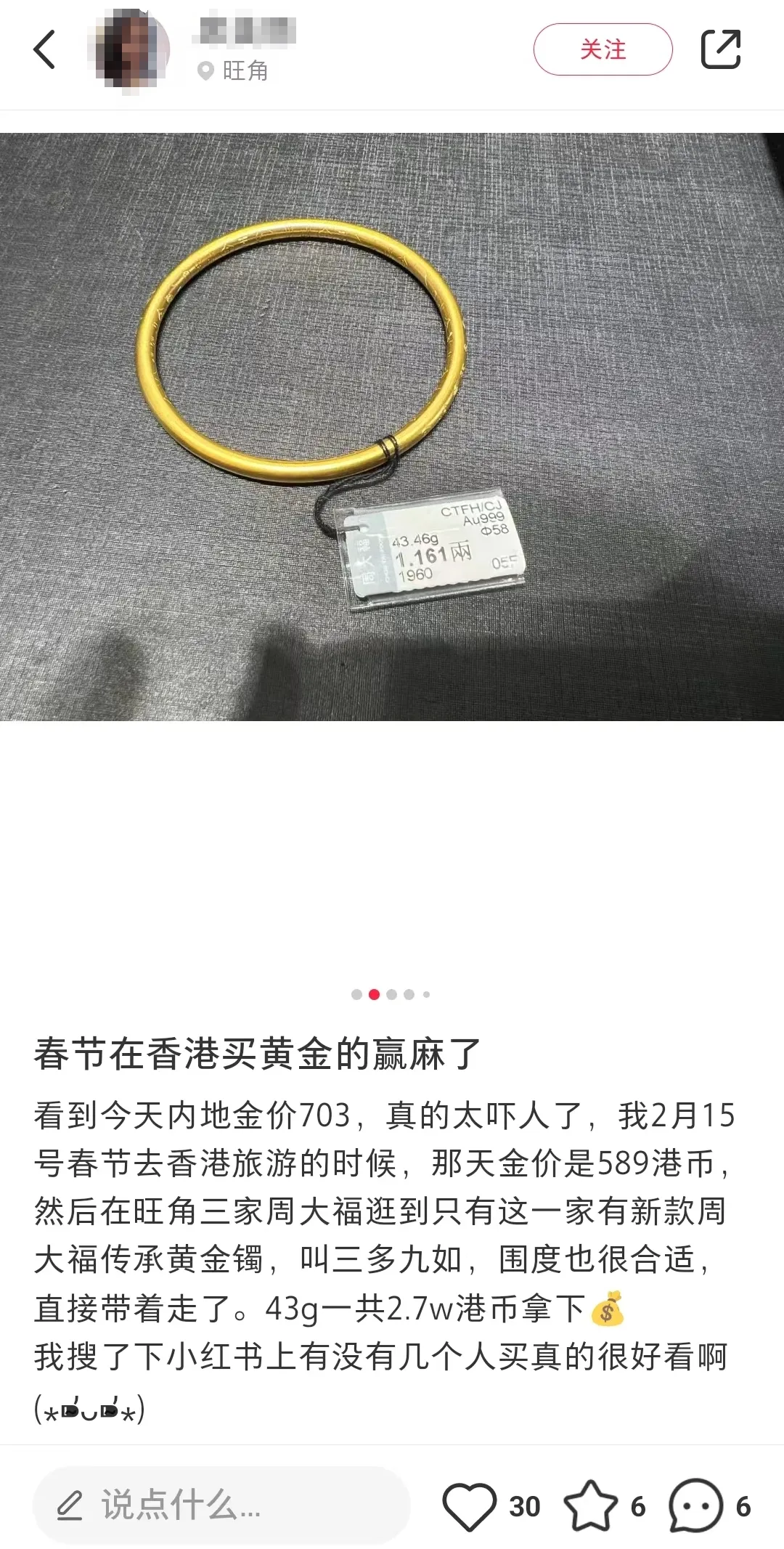Image resolution: width=784 pixels, height=1549 pixels.
Task: Tap the 说点什么 comment field
Action: point(221,1505)
